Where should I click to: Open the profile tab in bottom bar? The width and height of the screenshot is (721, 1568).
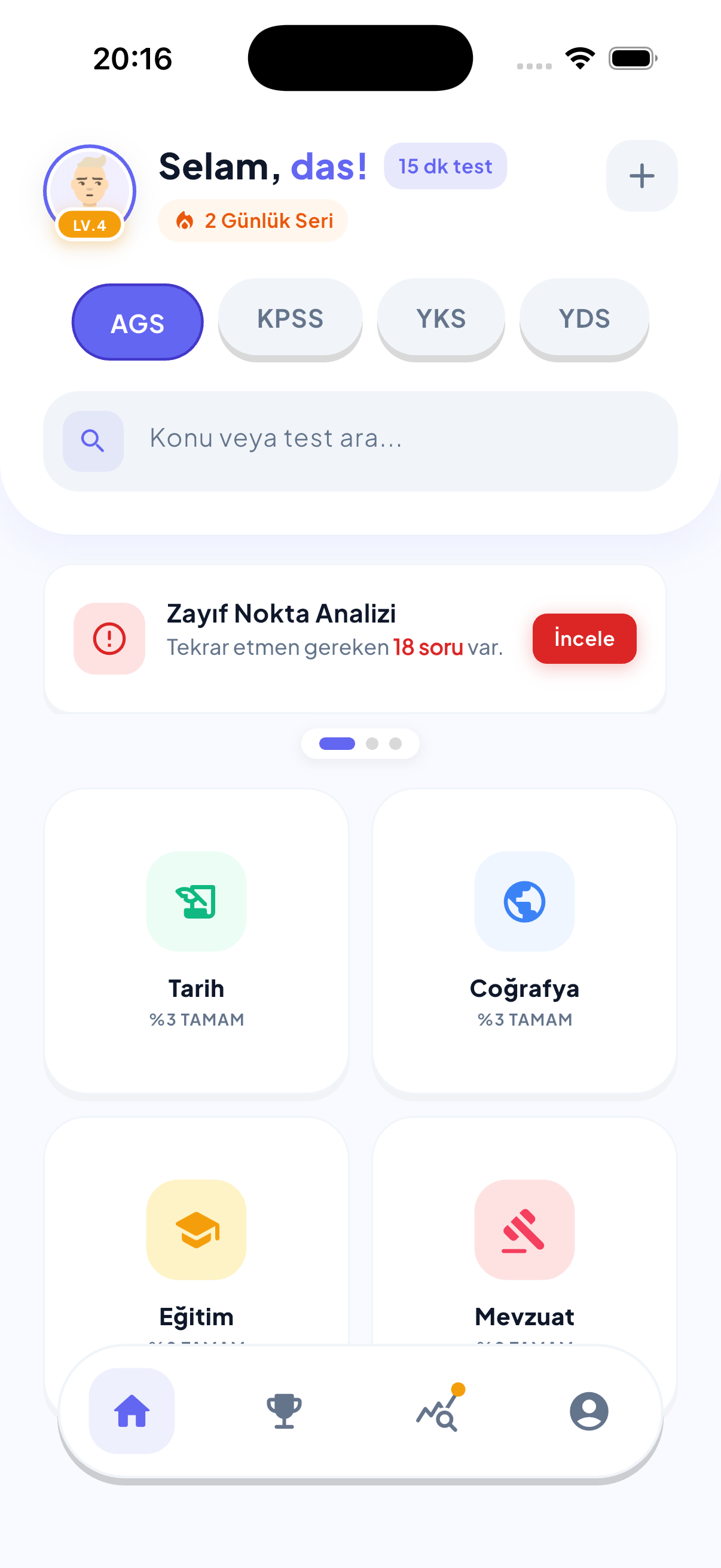click(x=588, y=1411)
